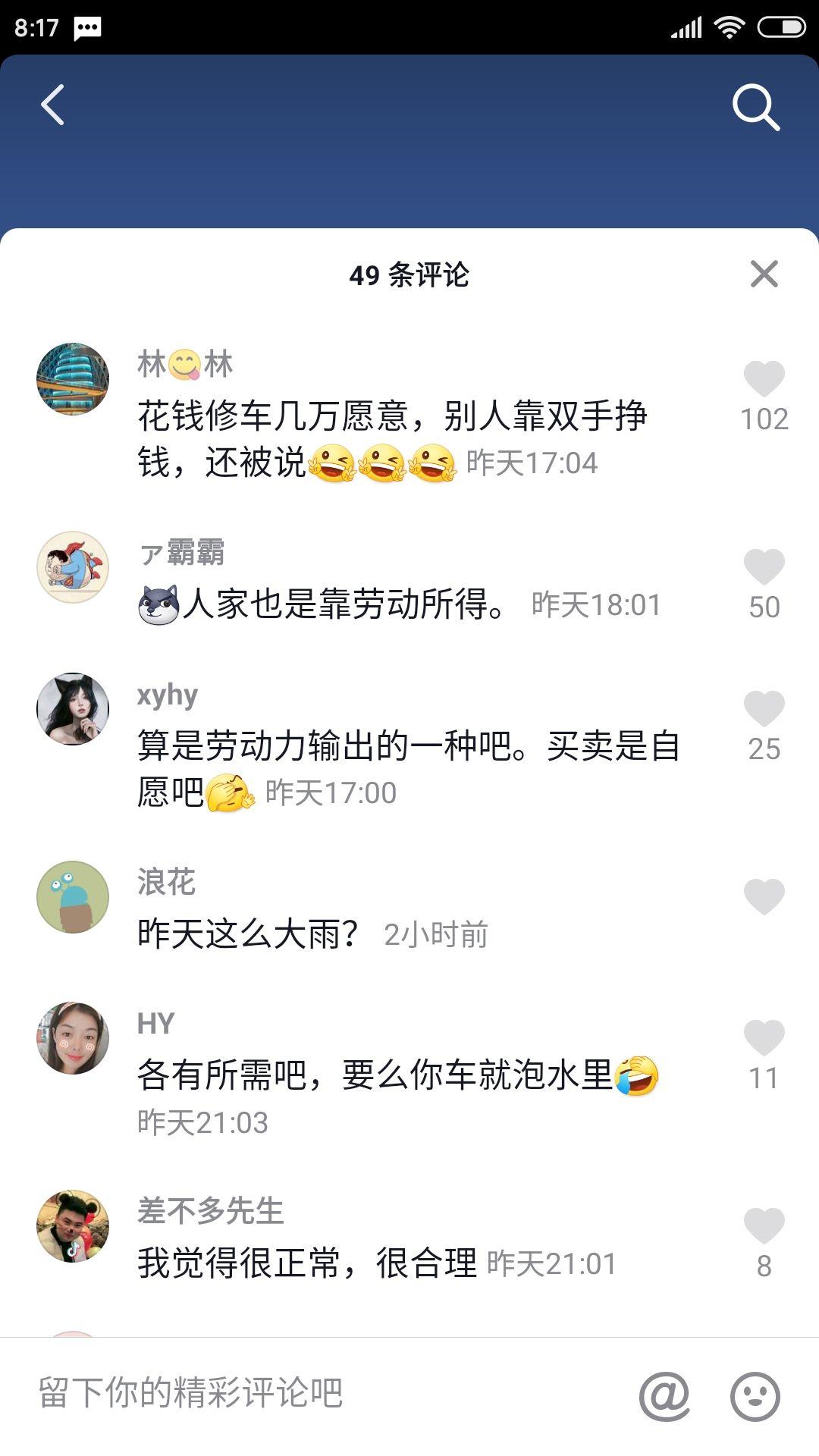Open ア霸霸's profile avatar

coord(73,566)
